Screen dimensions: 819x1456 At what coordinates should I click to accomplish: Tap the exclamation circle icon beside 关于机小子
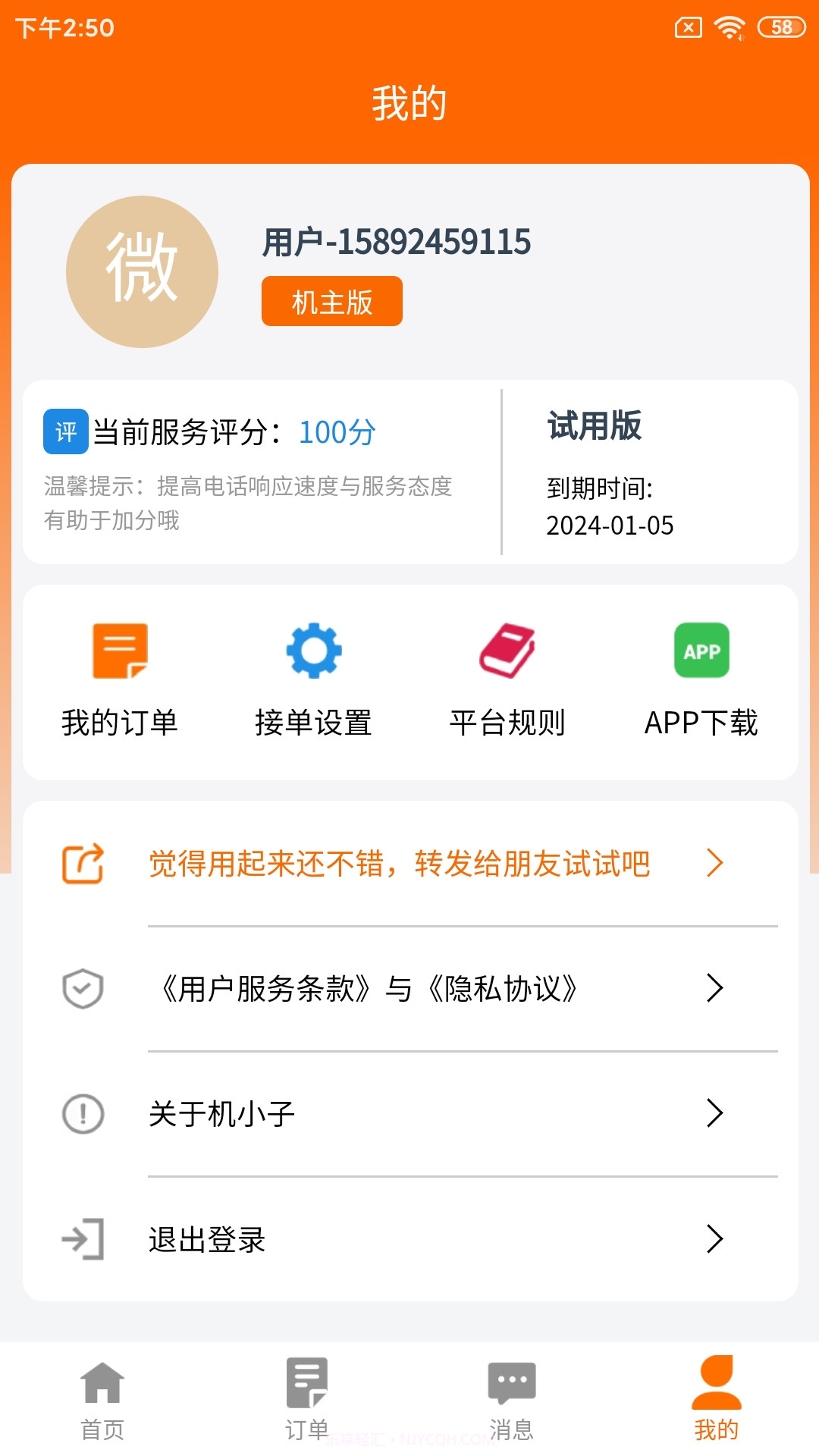click(83, 1113)
